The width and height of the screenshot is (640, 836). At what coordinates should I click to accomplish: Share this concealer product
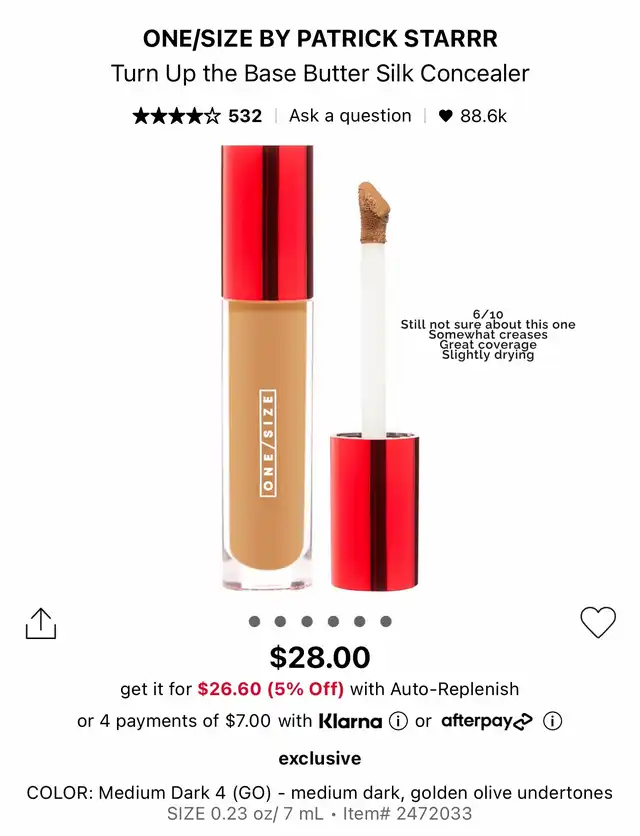[40, 623]
